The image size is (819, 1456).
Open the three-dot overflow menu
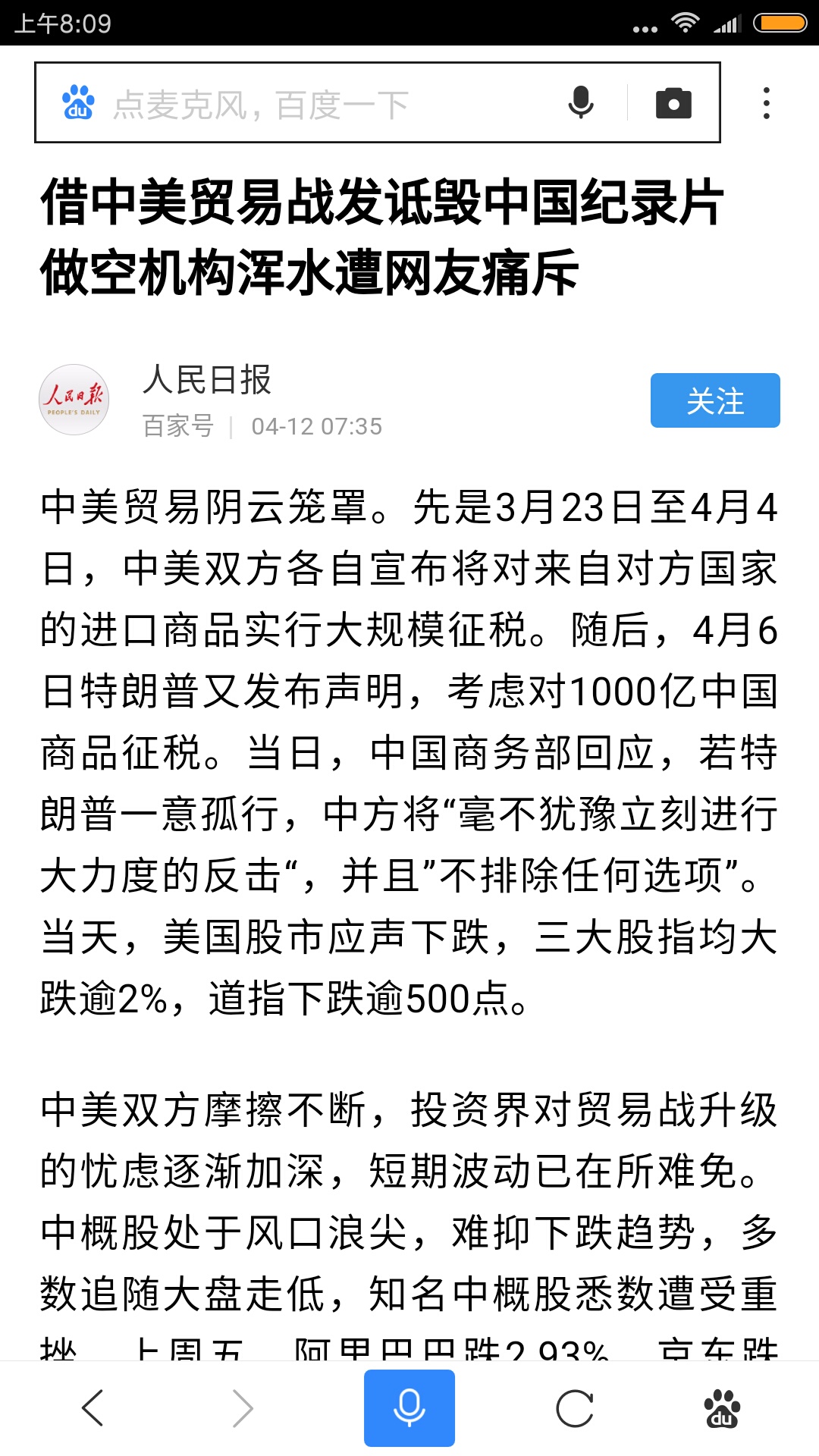point(767,103)
